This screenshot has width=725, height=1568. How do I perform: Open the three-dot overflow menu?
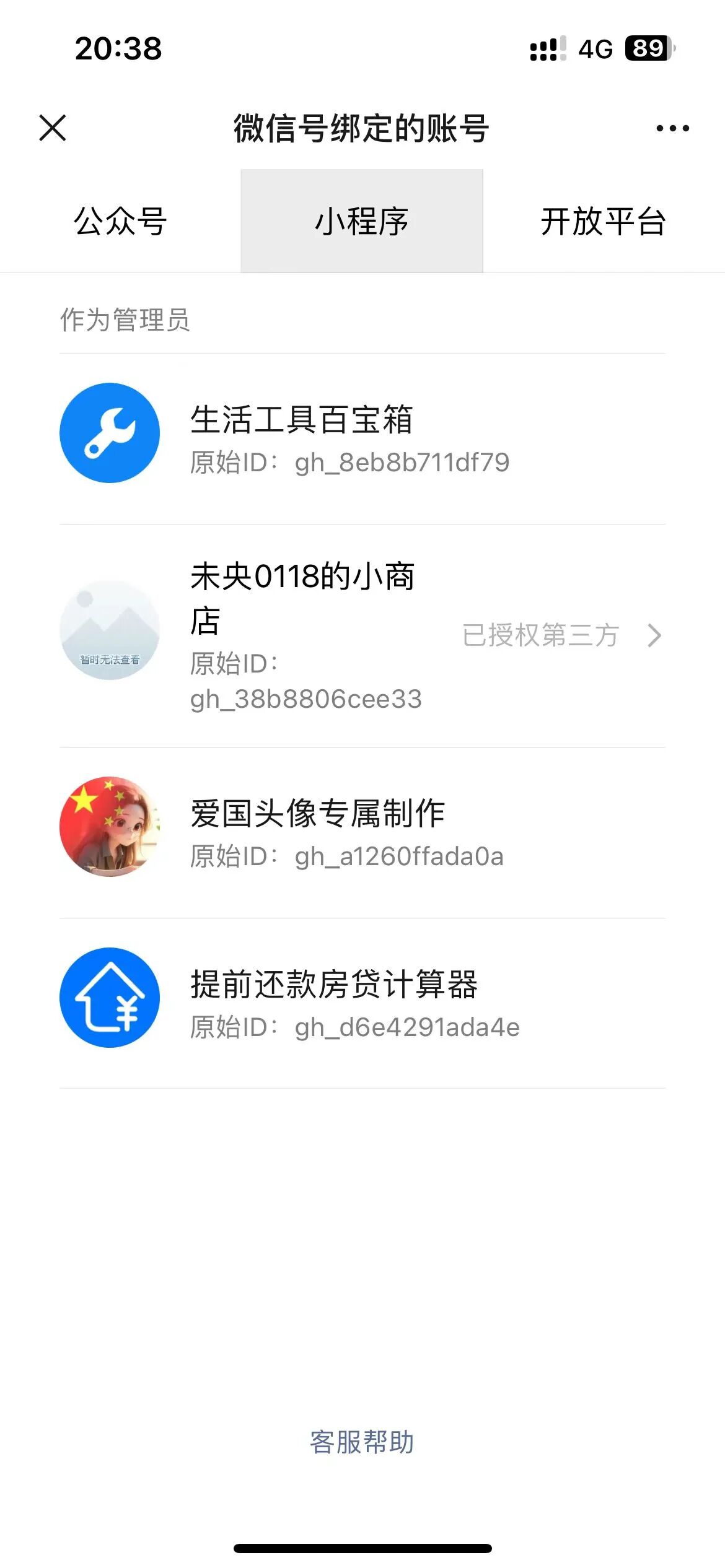tap(672, 128)
